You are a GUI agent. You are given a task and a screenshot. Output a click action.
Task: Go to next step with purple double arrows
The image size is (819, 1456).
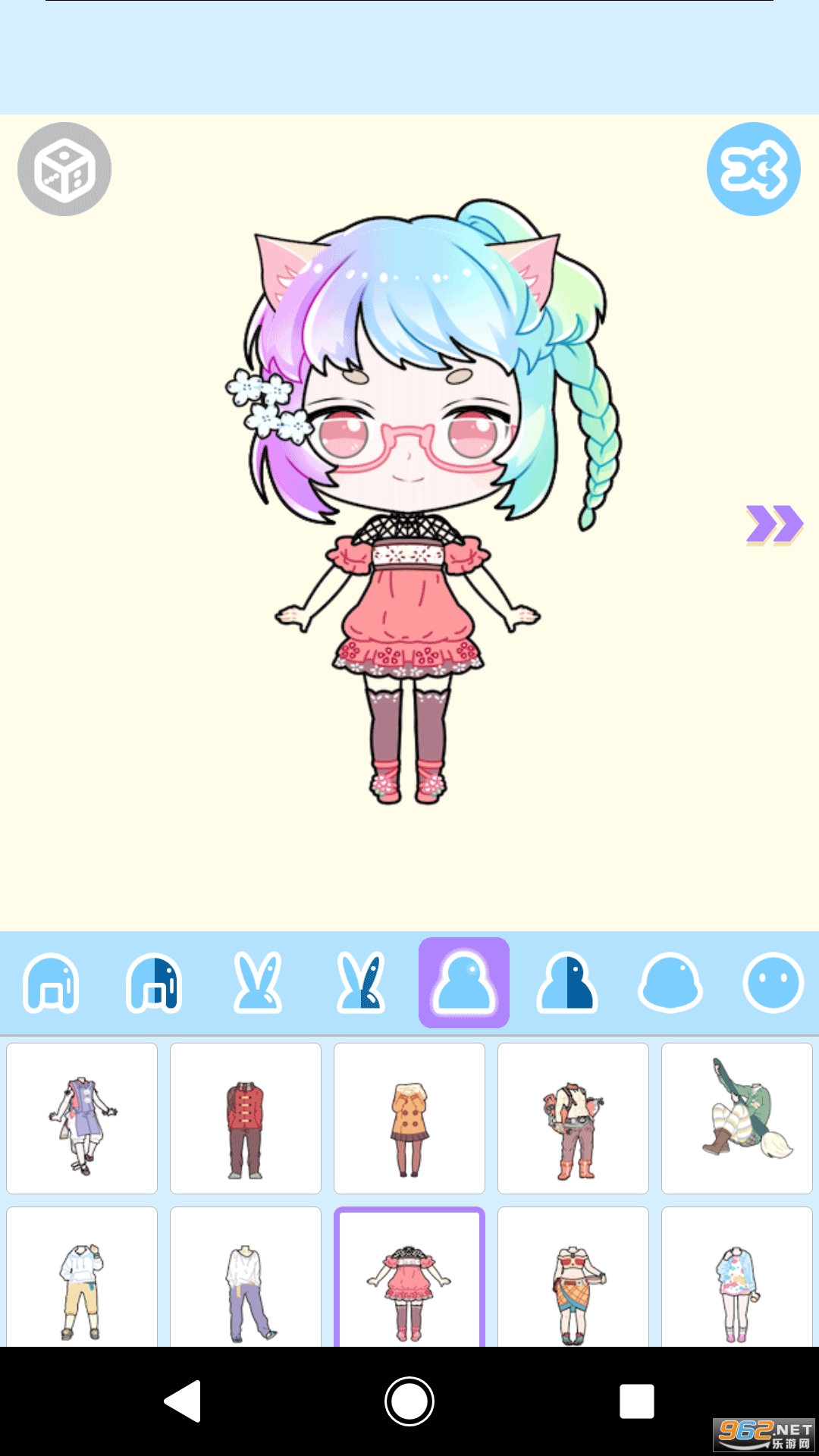[774, 525]
